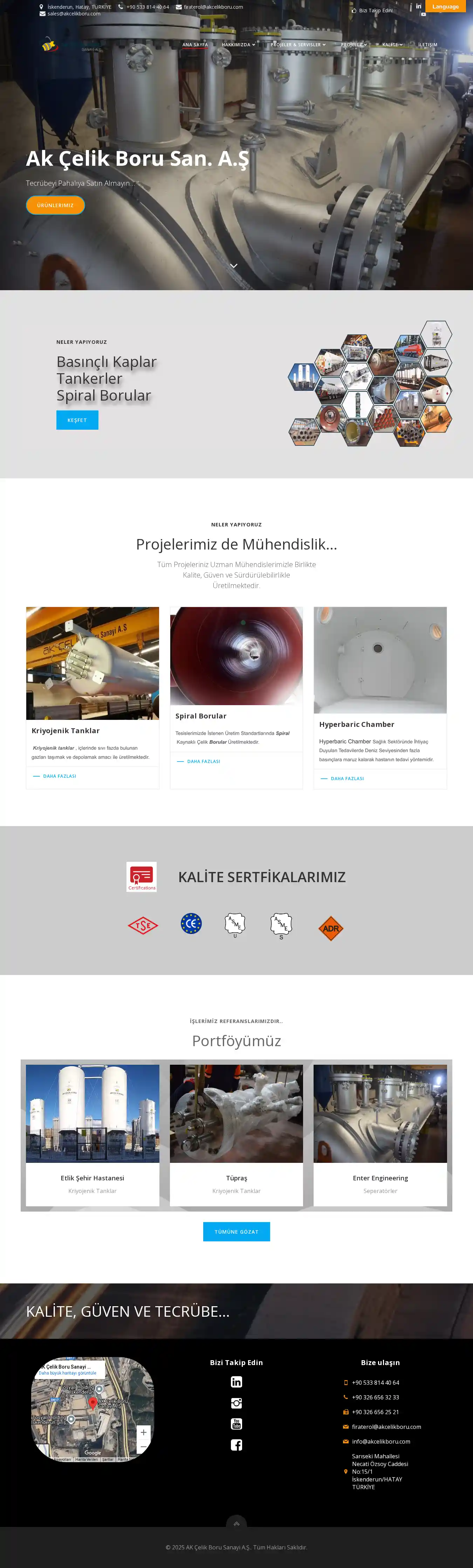Open the YouTube icon in footer
The width and height of the screenshot is (473, 1568).
[x=236, y=1424]
